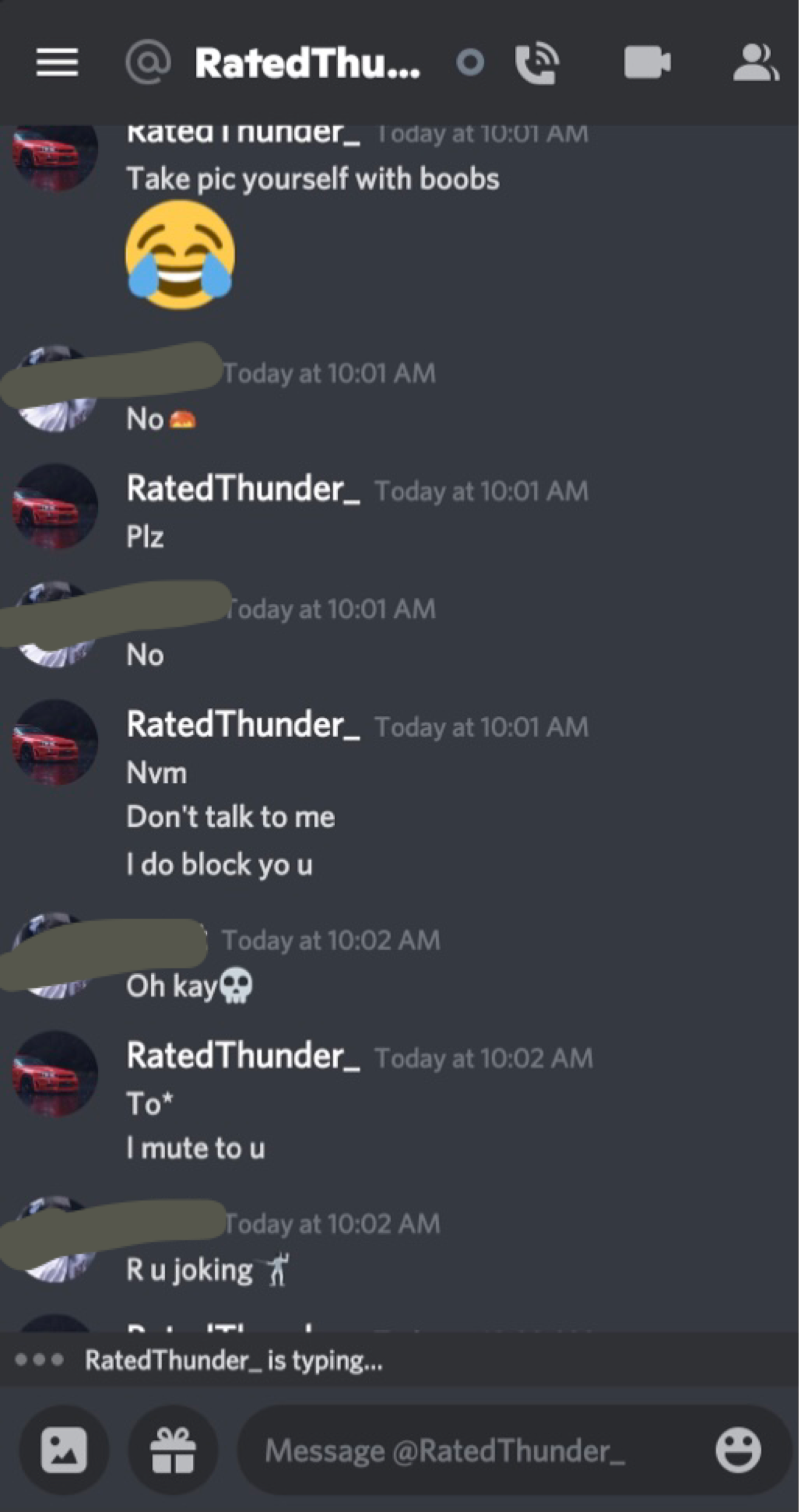
Task: Open the emoji picker
Action: pos(738,1450)
